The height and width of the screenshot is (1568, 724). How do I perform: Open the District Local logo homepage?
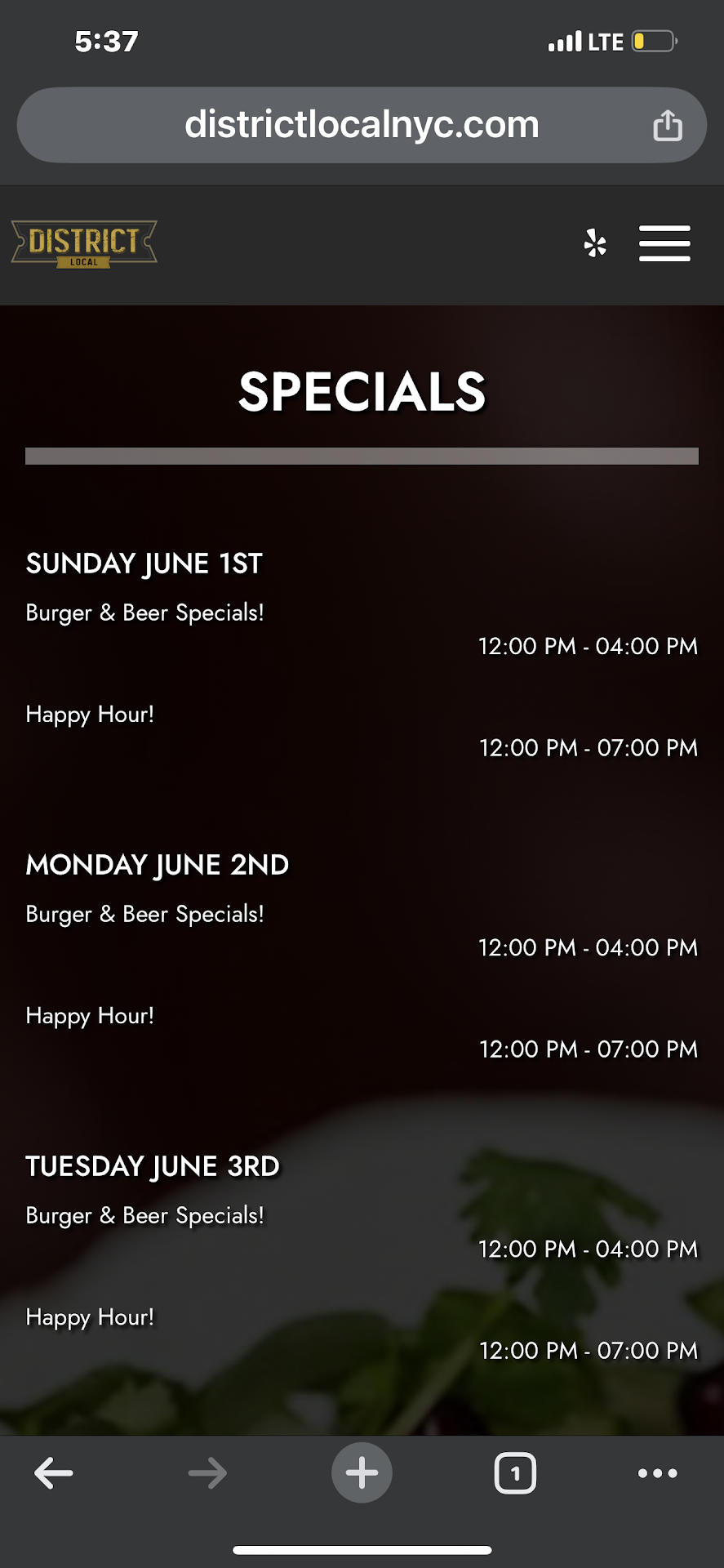click(84, 243)
